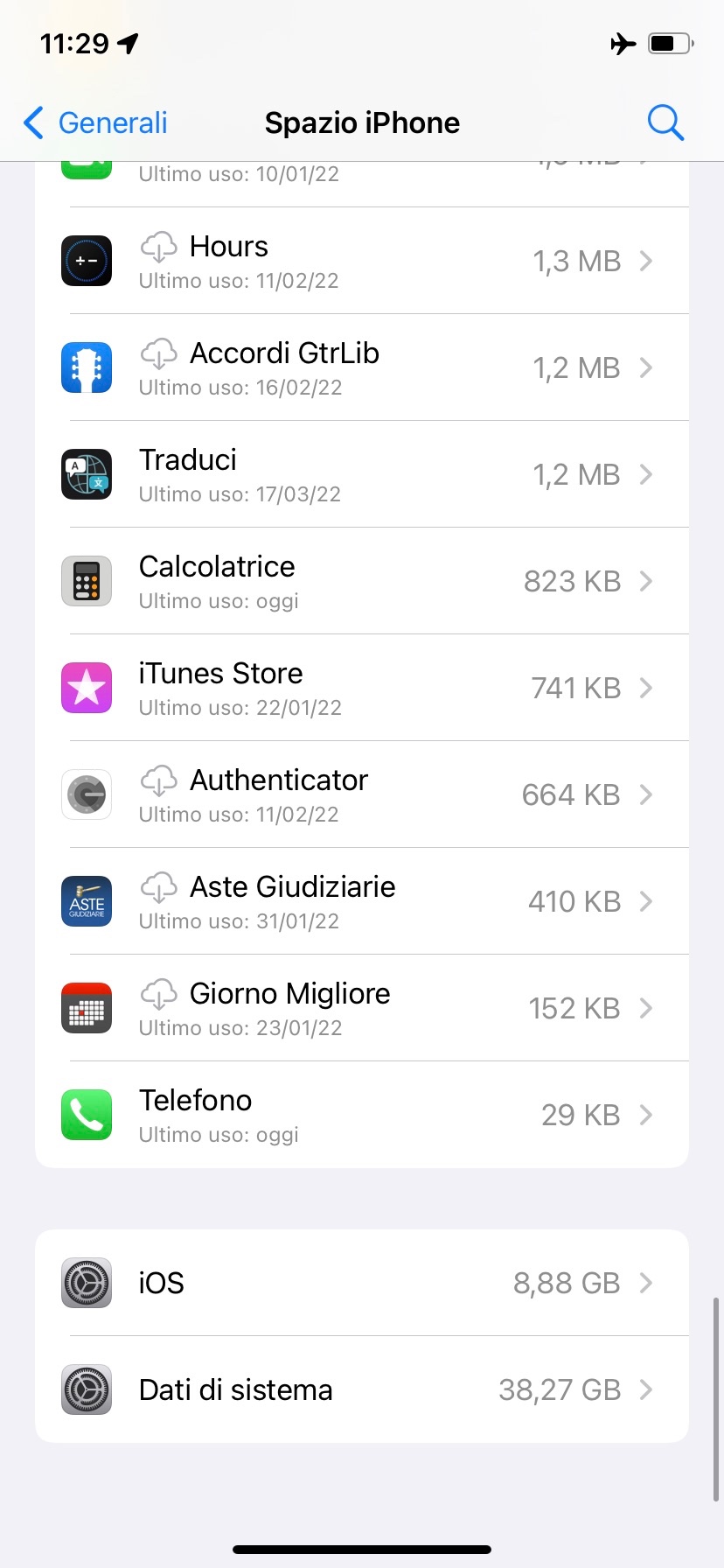The width and height of the screenshot is (724, 1568).
Task: Tap the Giorno Migliore calendar icon
Action: (86, 1008)
